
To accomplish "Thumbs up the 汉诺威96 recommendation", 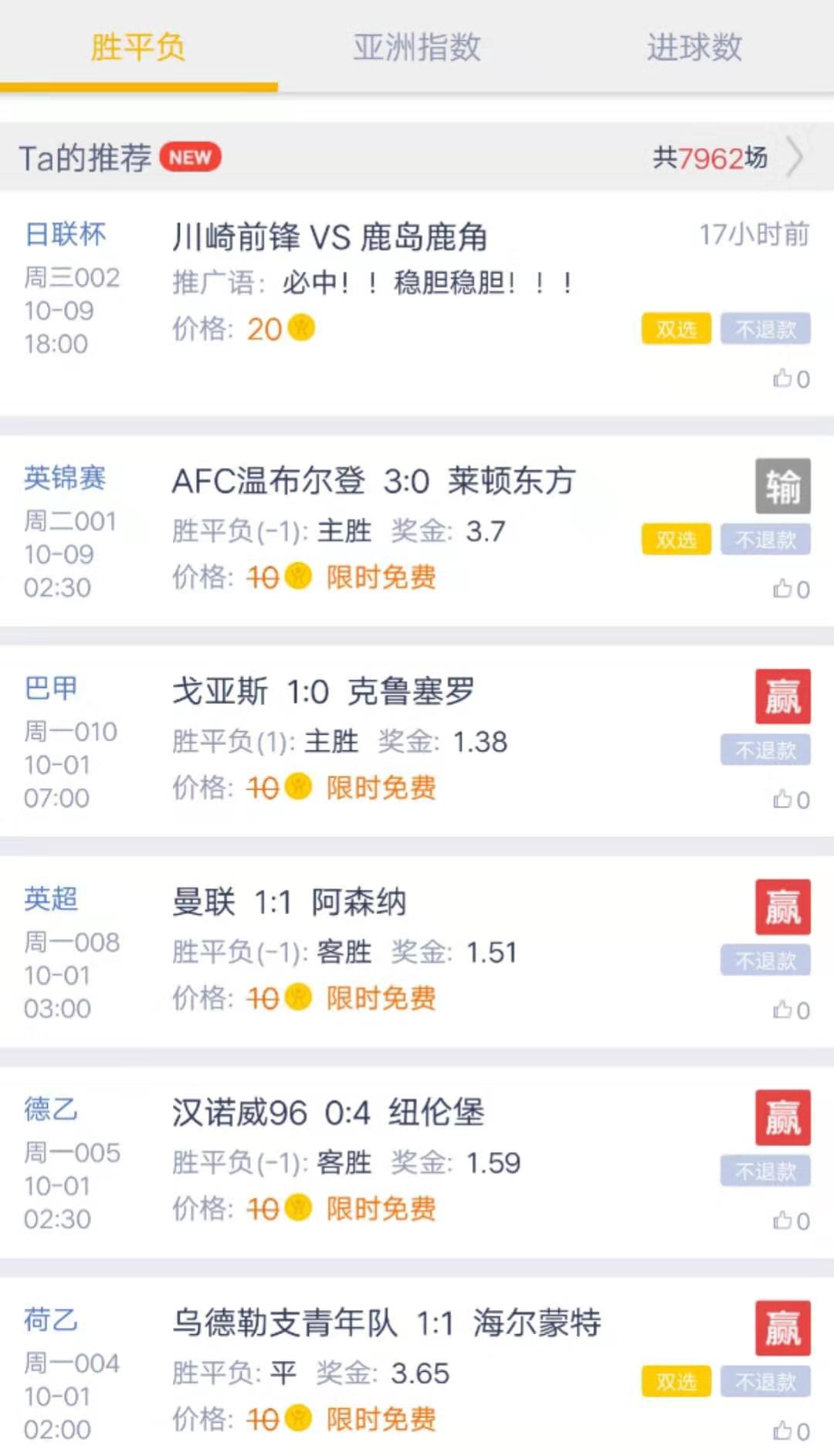I will [x=791, y=1221].
